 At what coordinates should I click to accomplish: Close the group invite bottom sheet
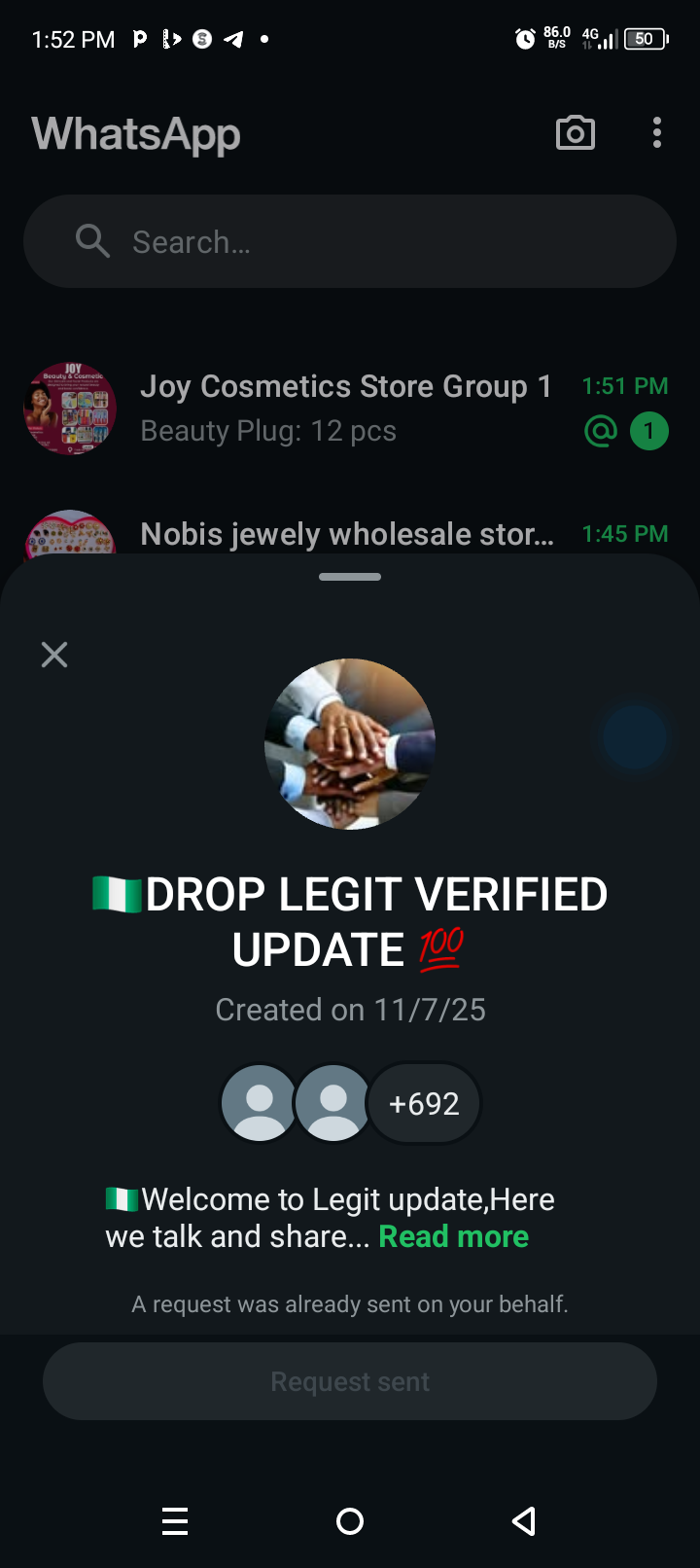pos(54,655)
